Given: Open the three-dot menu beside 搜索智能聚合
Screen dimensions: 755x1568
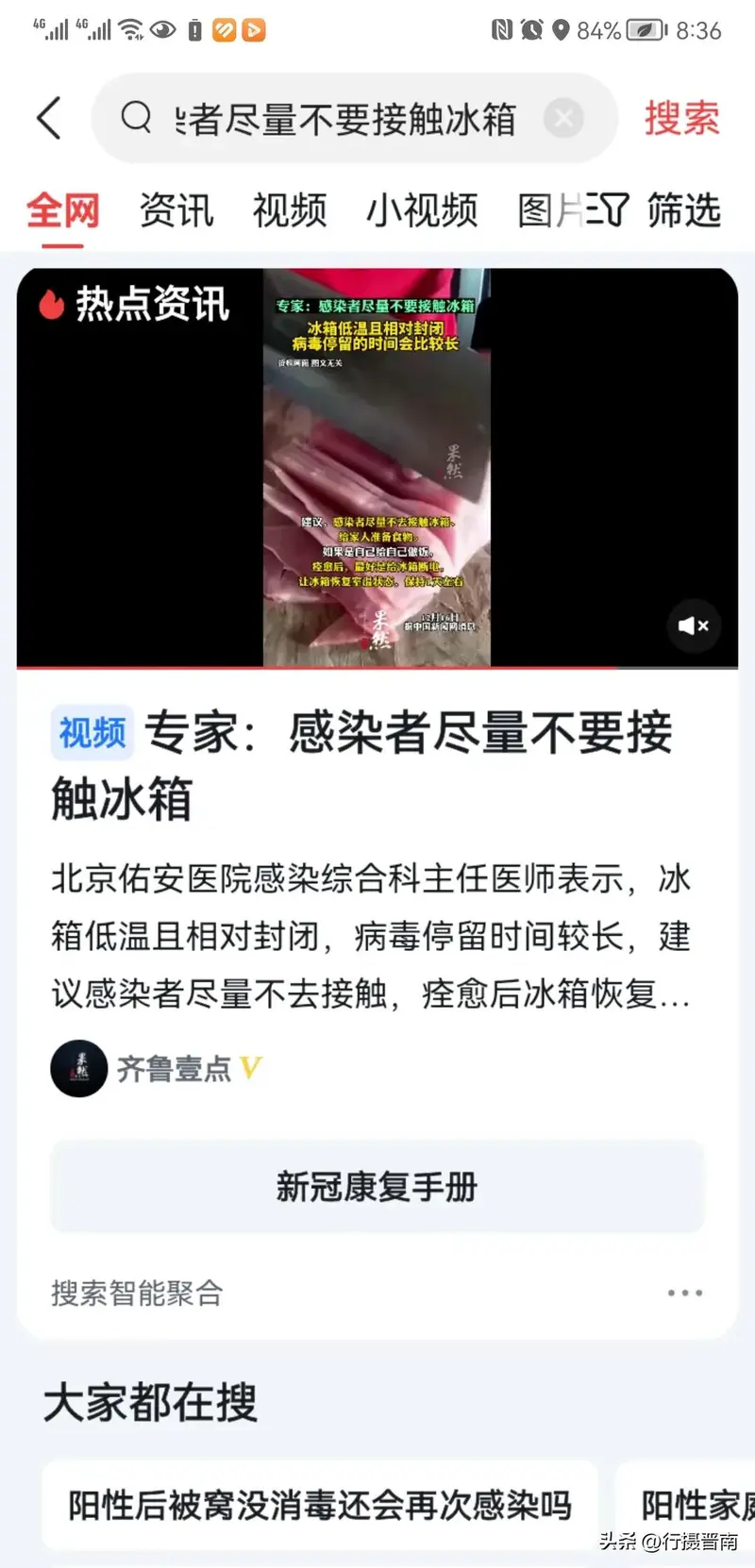Looking at the screenshot, I should 684,1293.
